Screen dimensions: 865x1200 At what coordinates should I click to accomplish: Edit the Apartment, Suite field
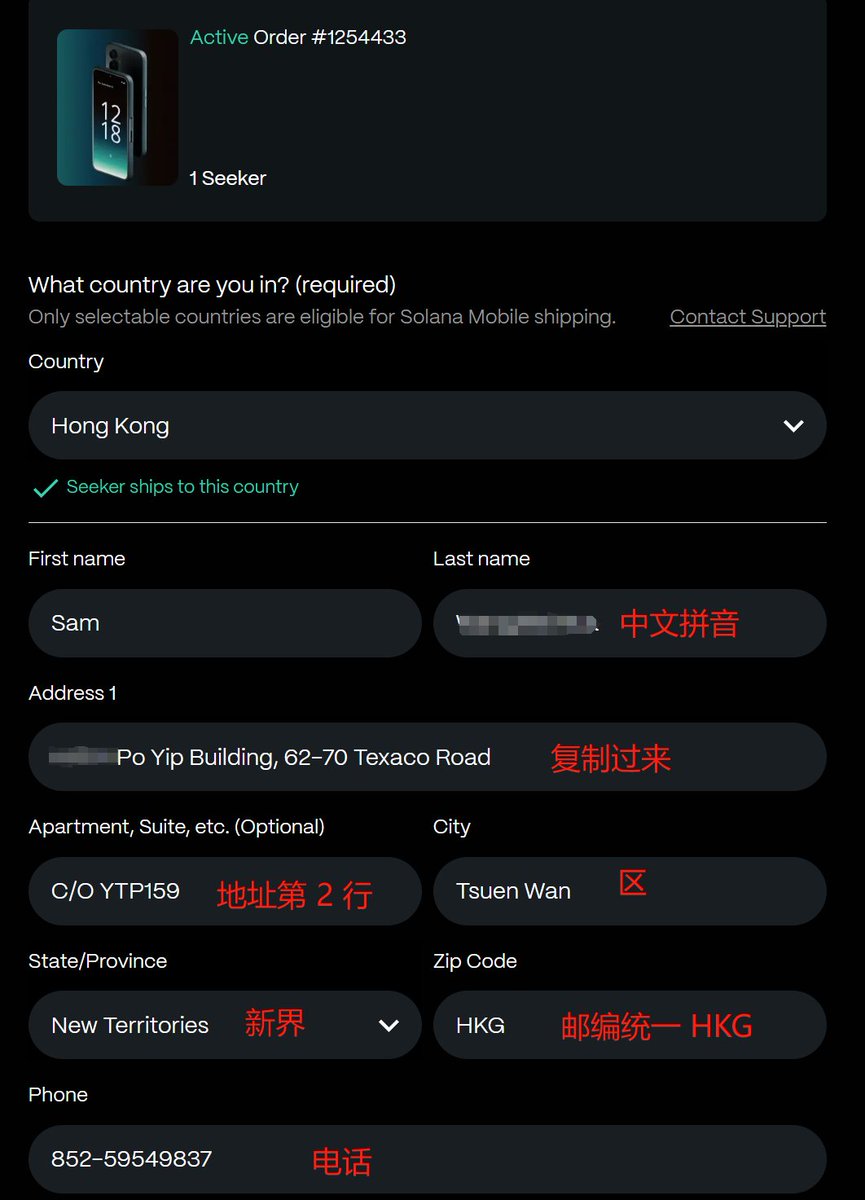[x=224, y=891]
